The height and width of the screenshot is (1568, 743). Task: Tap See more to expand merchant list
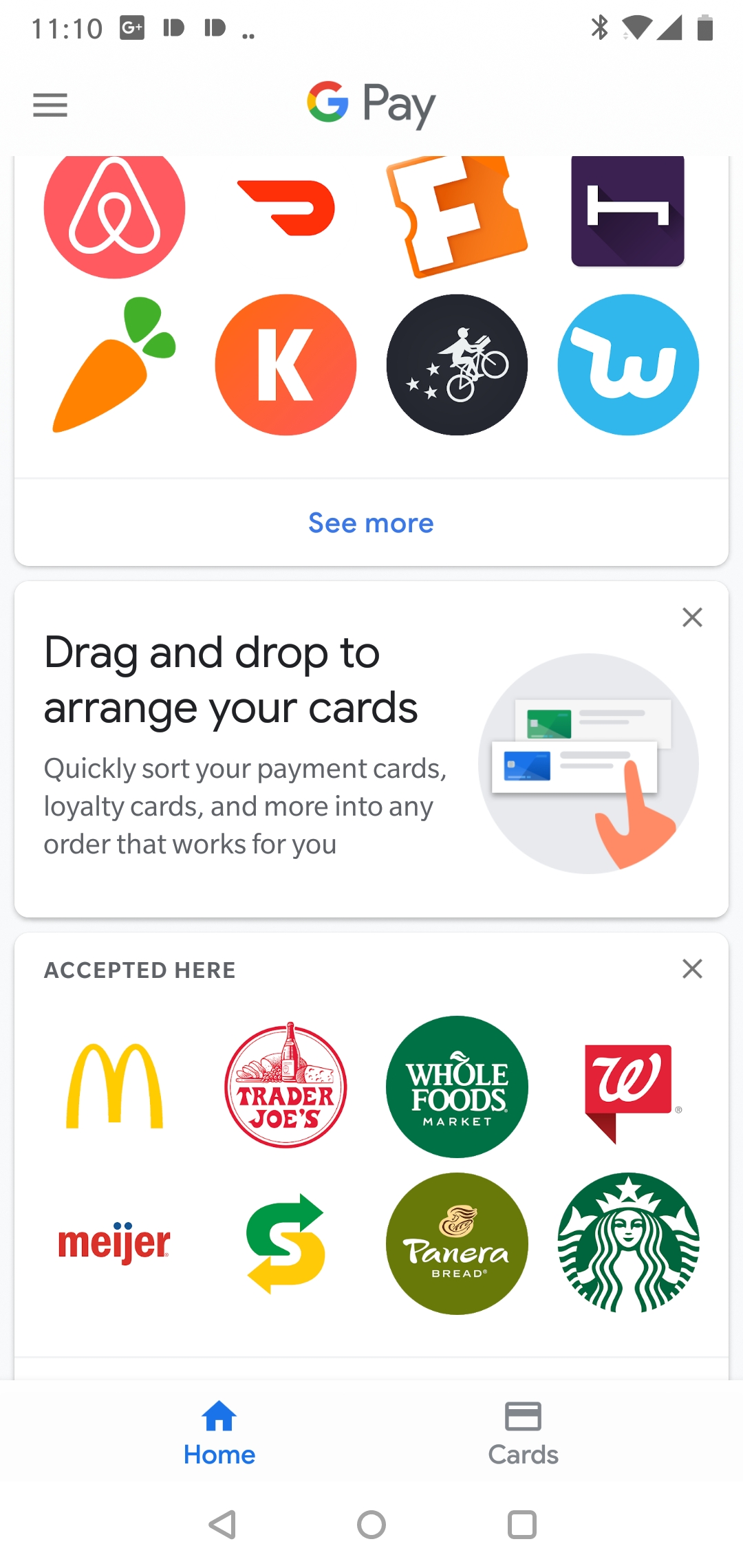tap(371, 523)
